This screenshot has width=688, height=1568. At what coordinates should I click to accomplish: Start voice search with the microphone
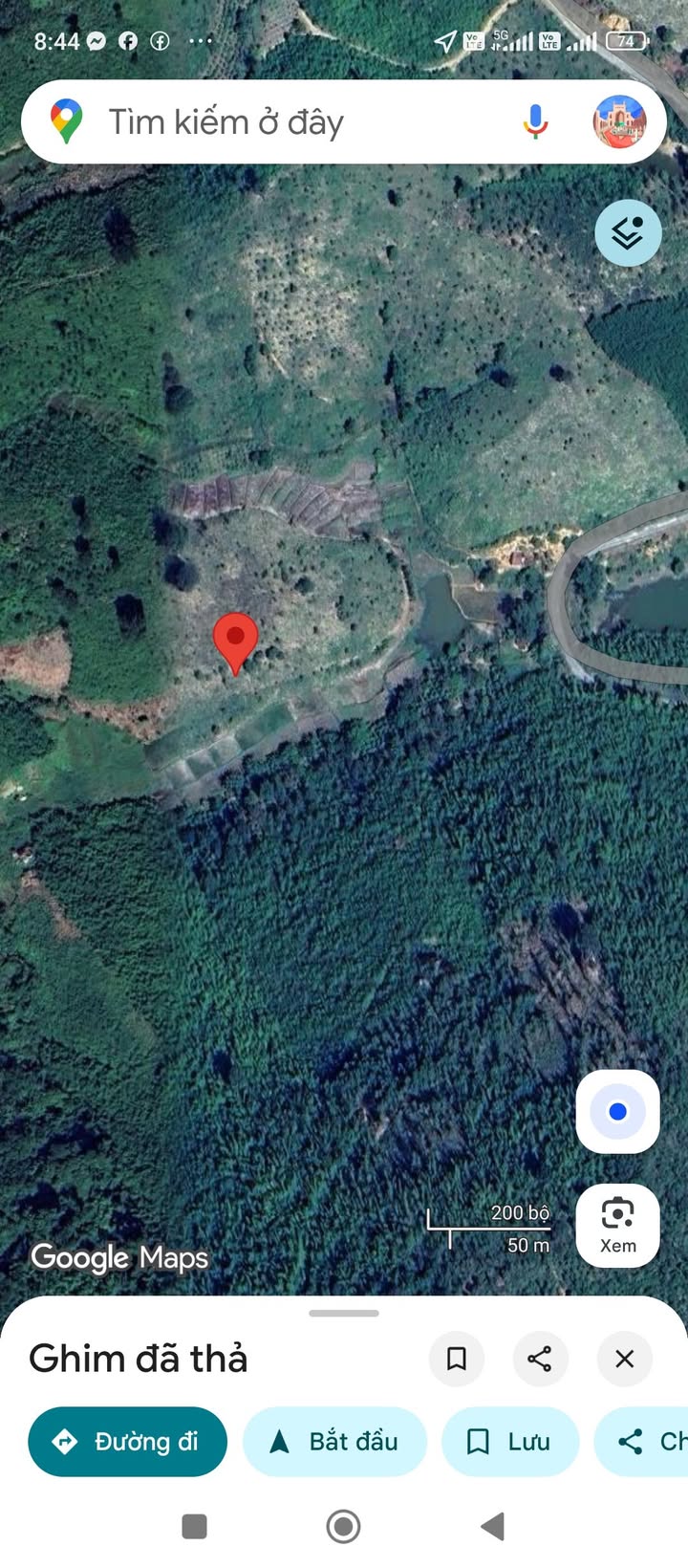535,122
